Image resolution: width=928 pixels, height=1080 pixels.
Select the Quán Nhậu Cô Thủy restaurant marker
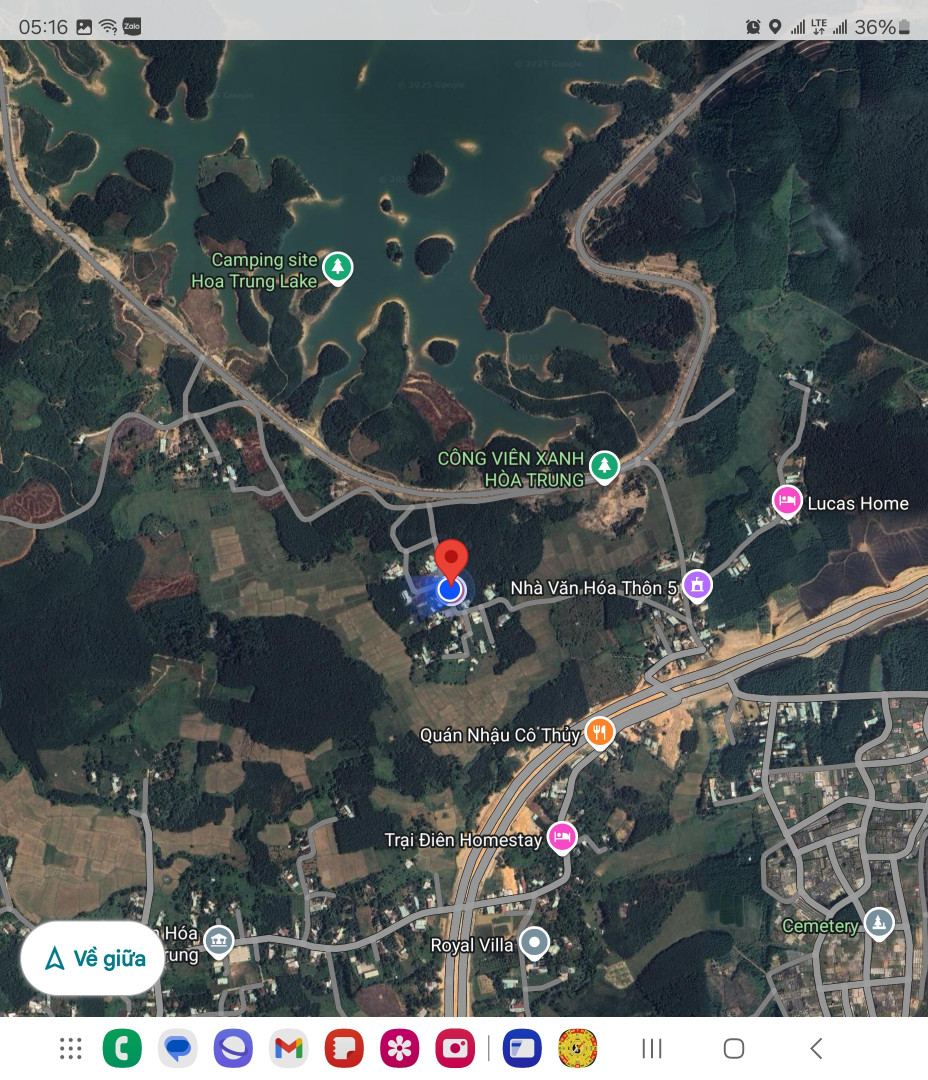(599, 733)
